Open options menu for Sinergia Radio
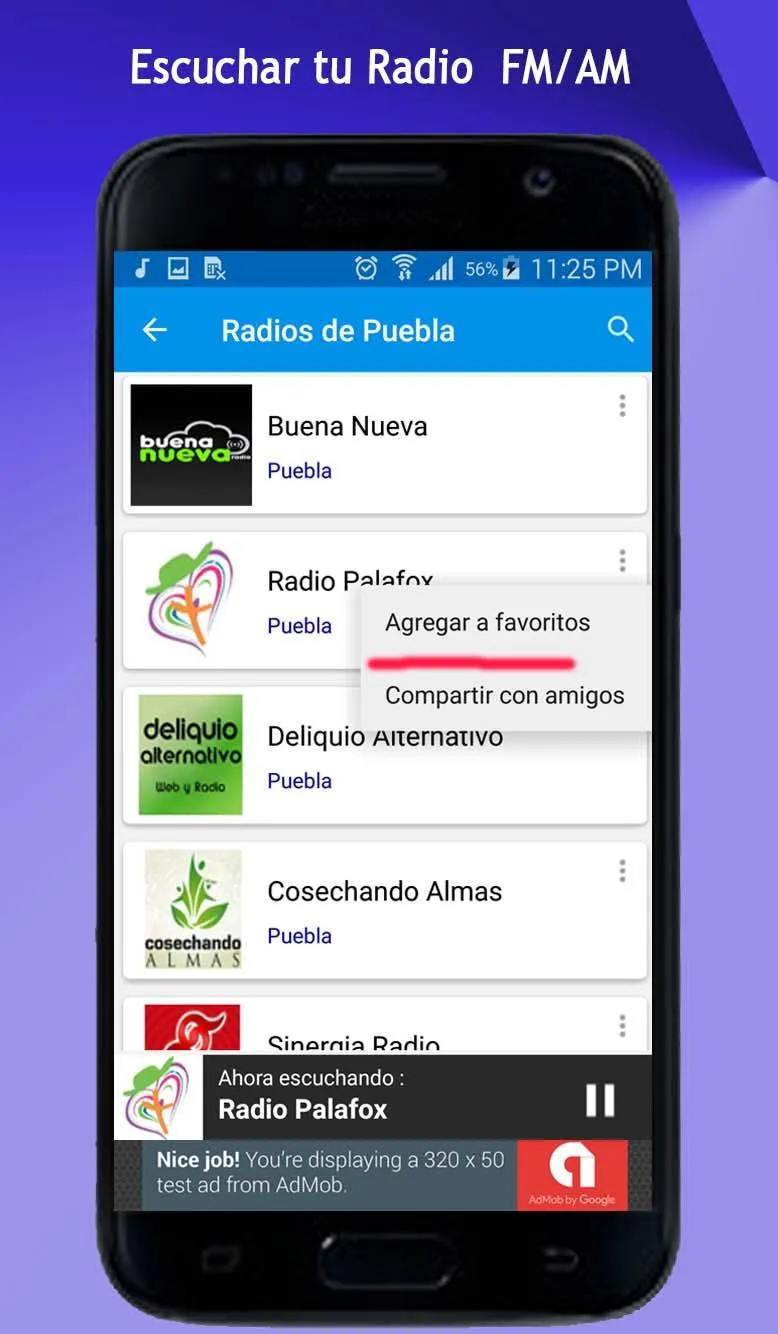778x1334 pixels. (x=621, y=1024)
